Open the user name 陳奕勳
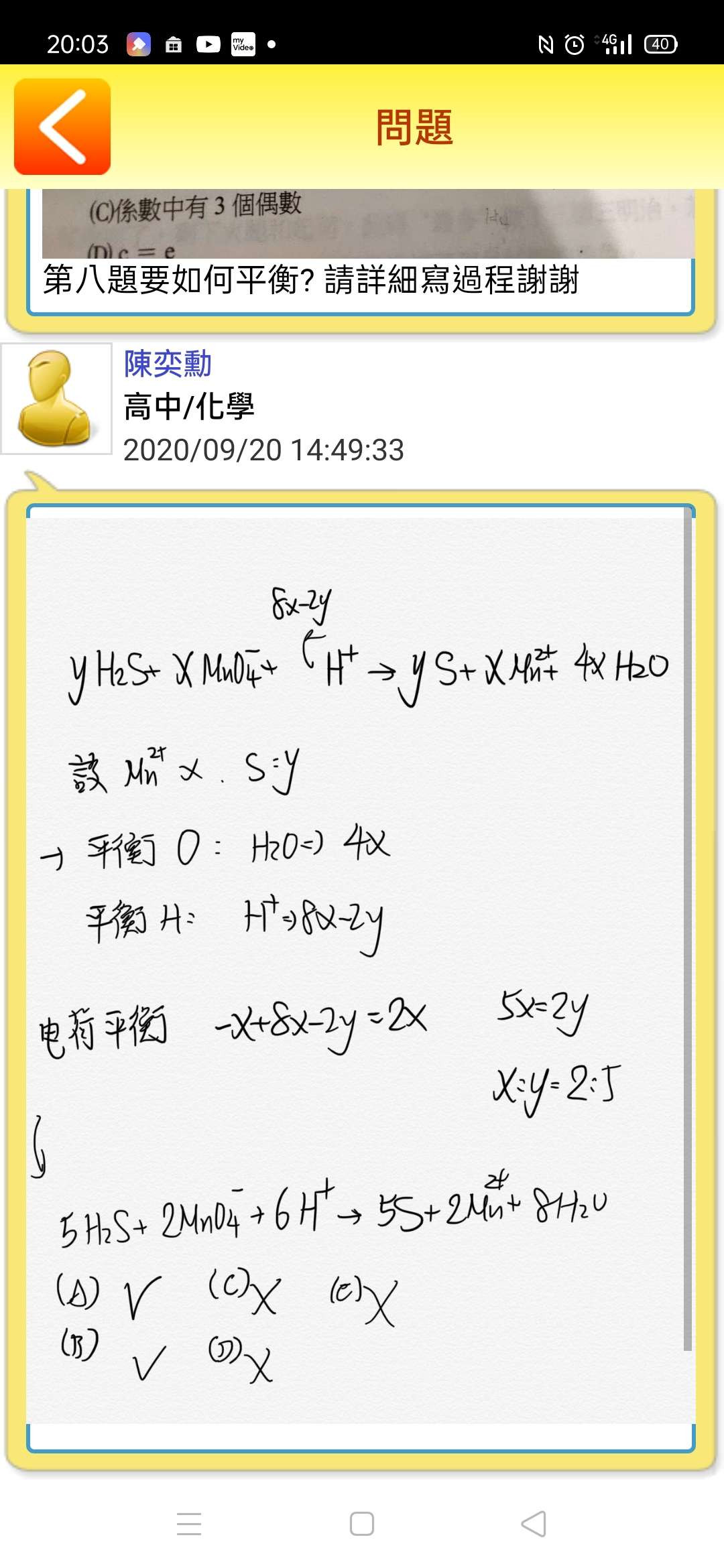Viewport: 724px width, 1568px height. 168,364
